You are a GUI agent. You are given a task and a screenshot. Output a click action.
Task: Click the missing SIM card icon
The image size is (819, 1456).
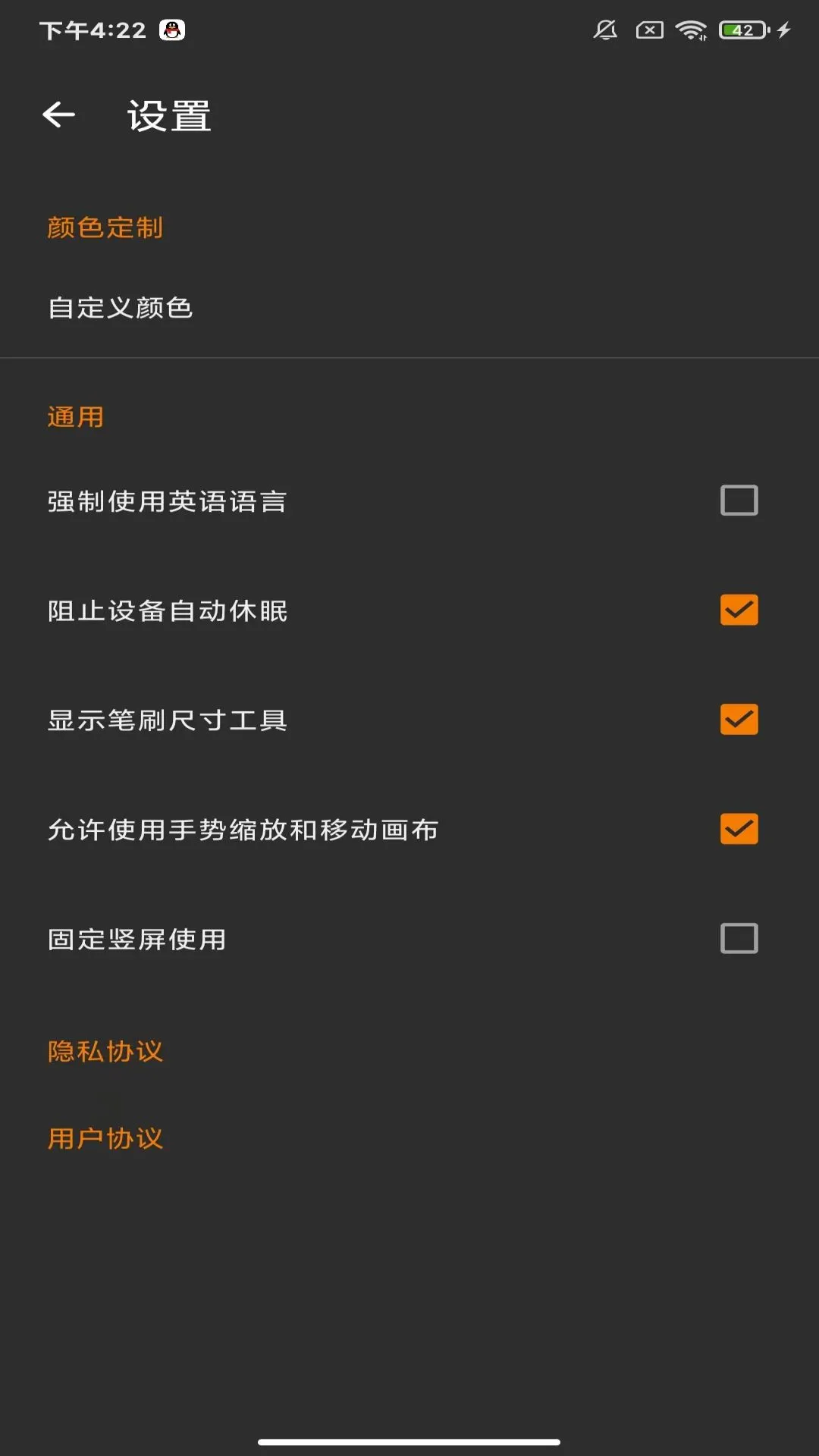tap(649, 30)
